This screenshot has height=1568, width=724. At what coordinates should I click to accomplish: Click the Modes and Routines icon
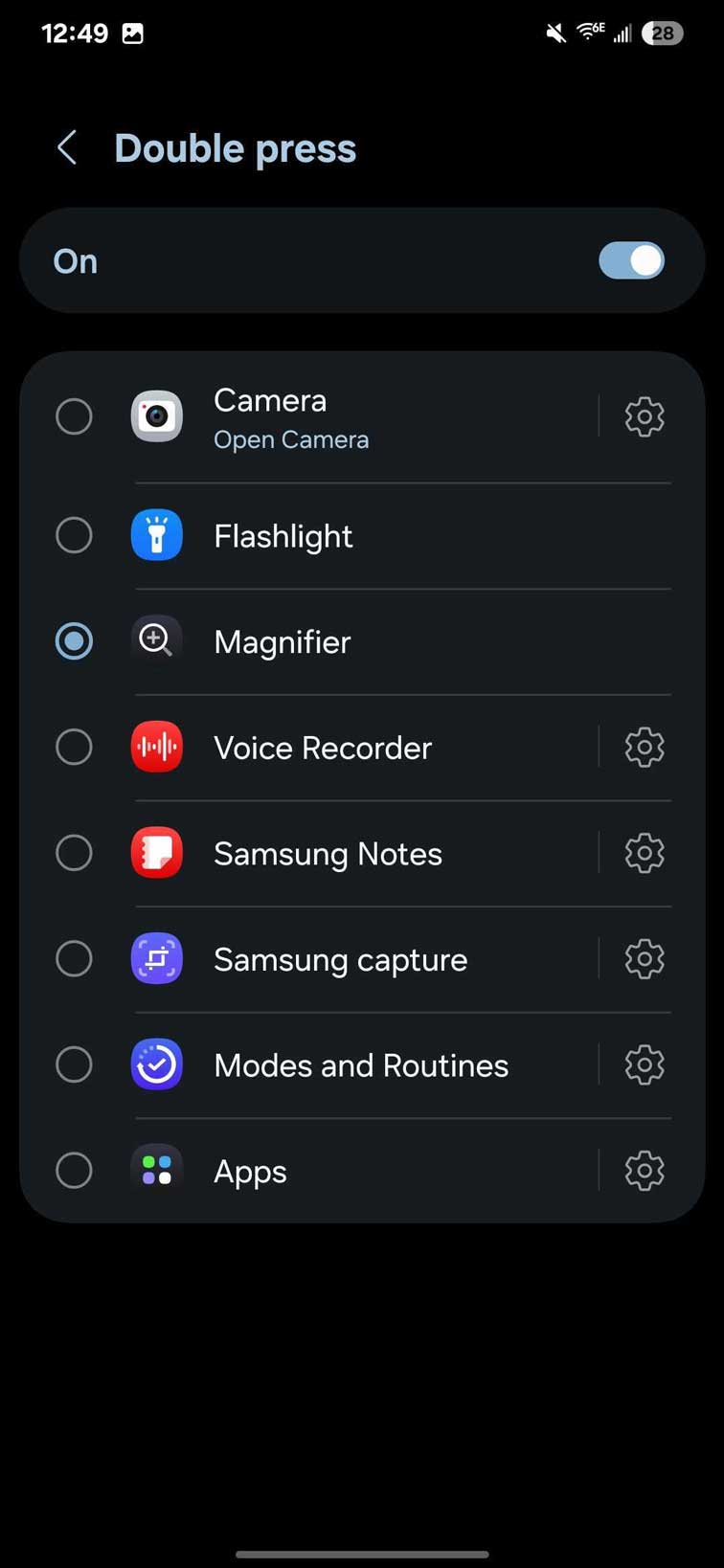click(x=156, y=1064)
